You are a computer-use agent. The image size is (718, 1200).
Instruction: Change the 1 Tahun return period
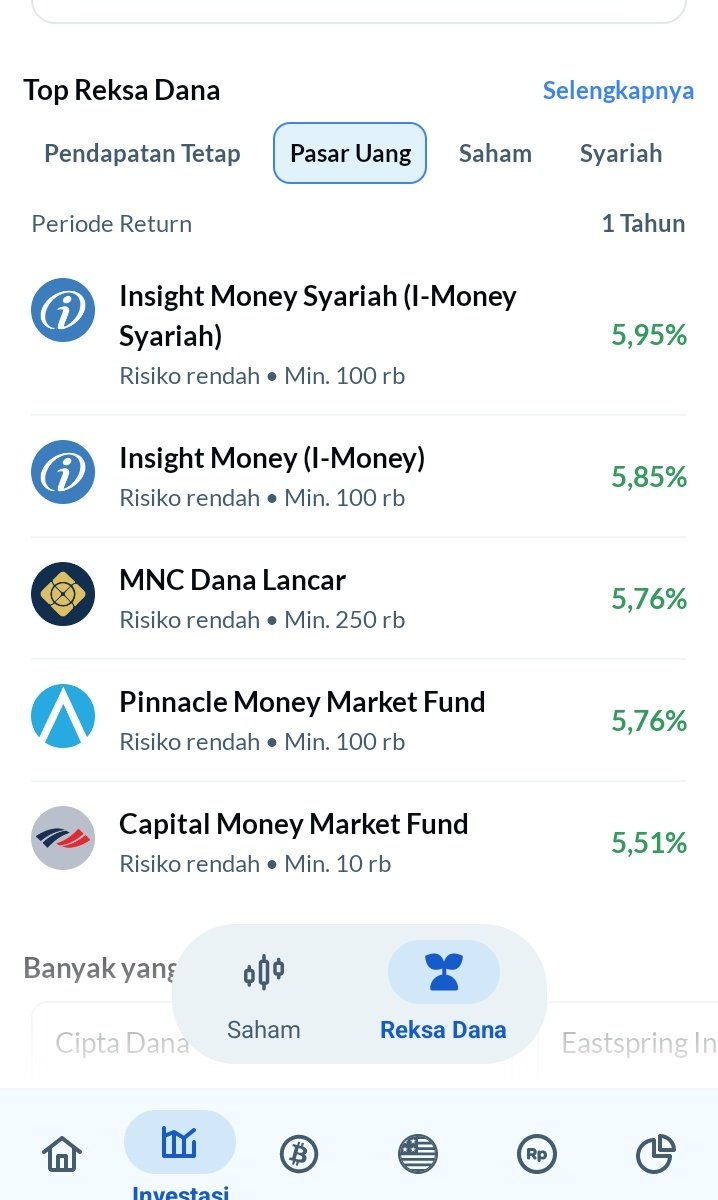pyautogui.click(x=643, y=223)
